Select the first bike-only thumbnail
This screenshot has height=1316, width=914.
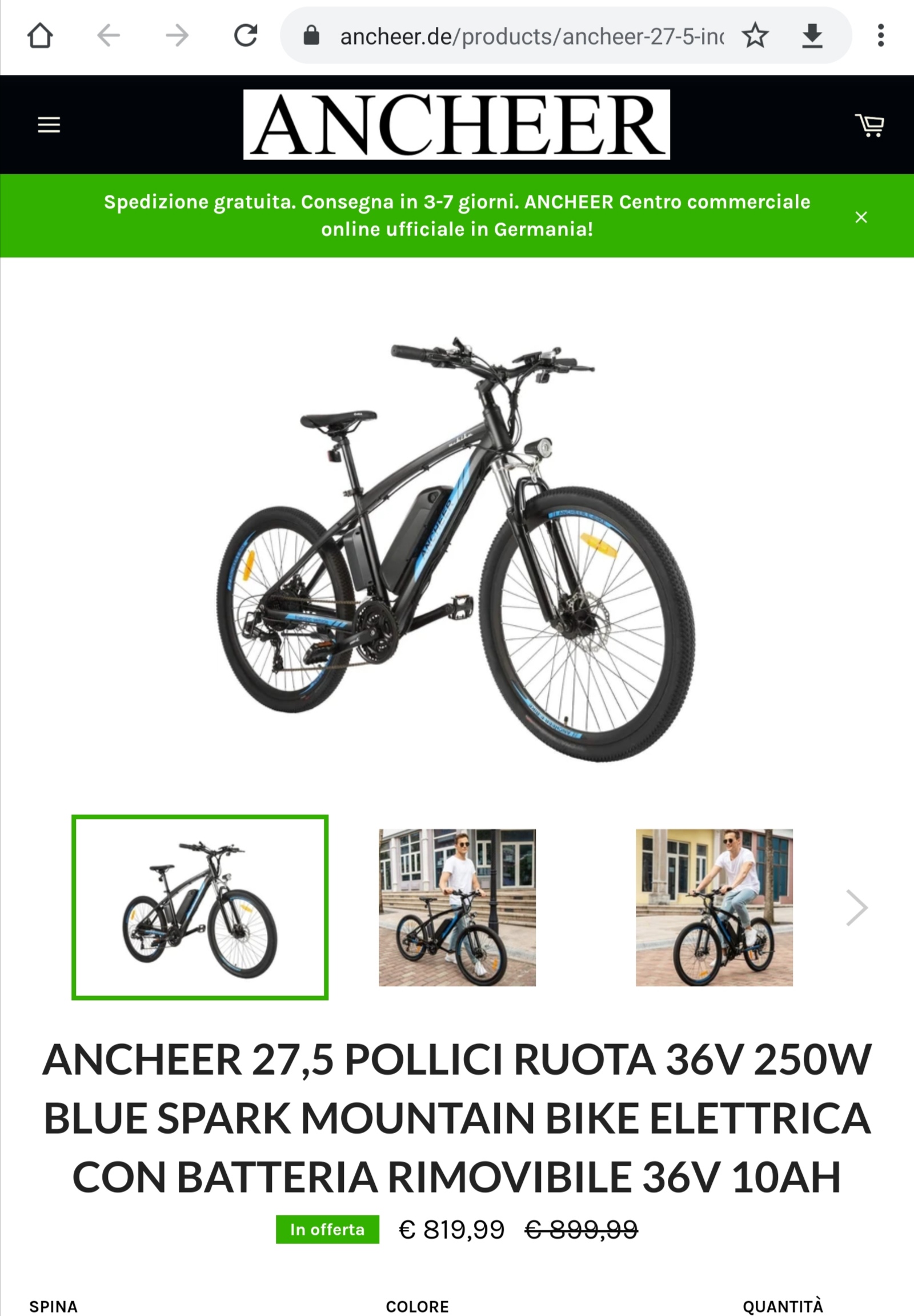pyautogui.click(x=200, y=907)
